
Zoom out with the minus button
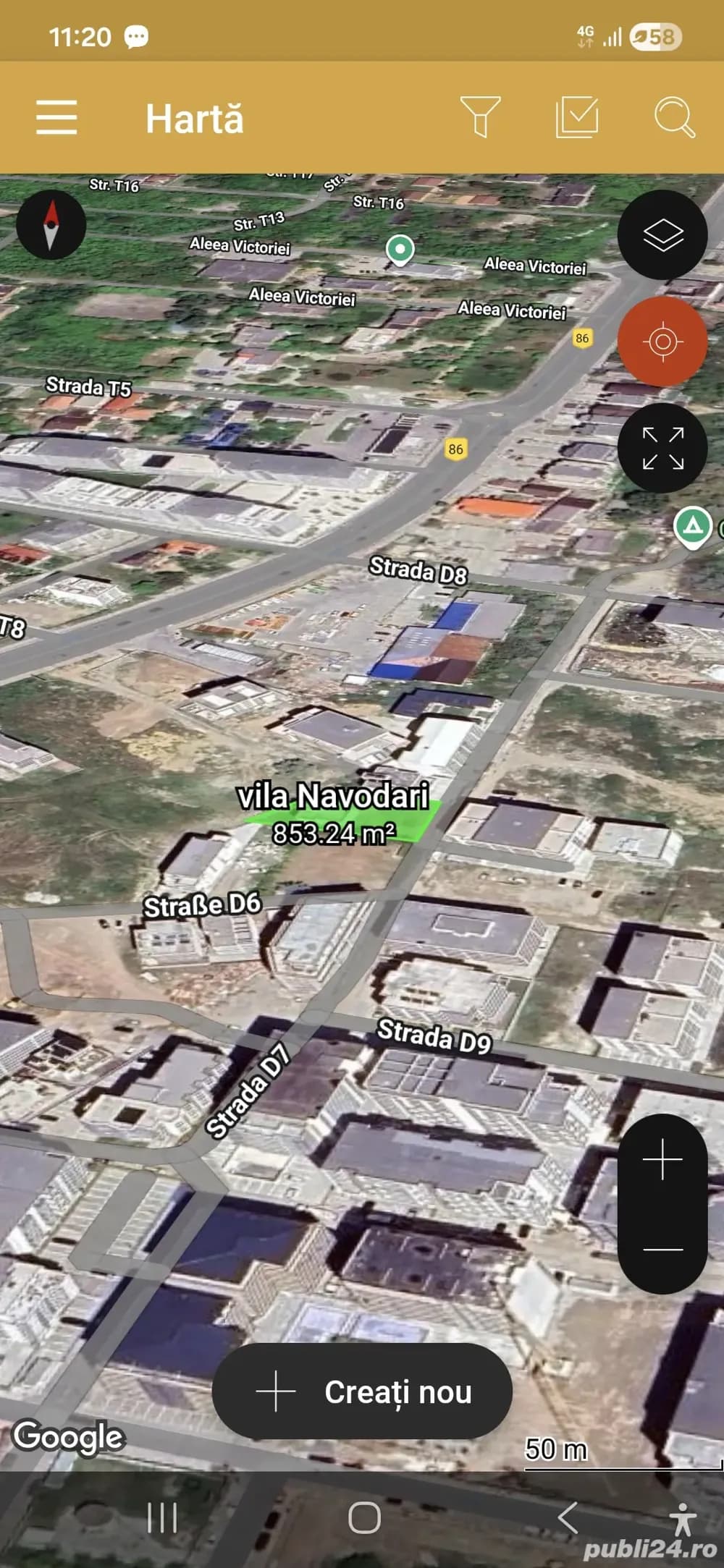pyautogui.click(x=662, y=1250)
